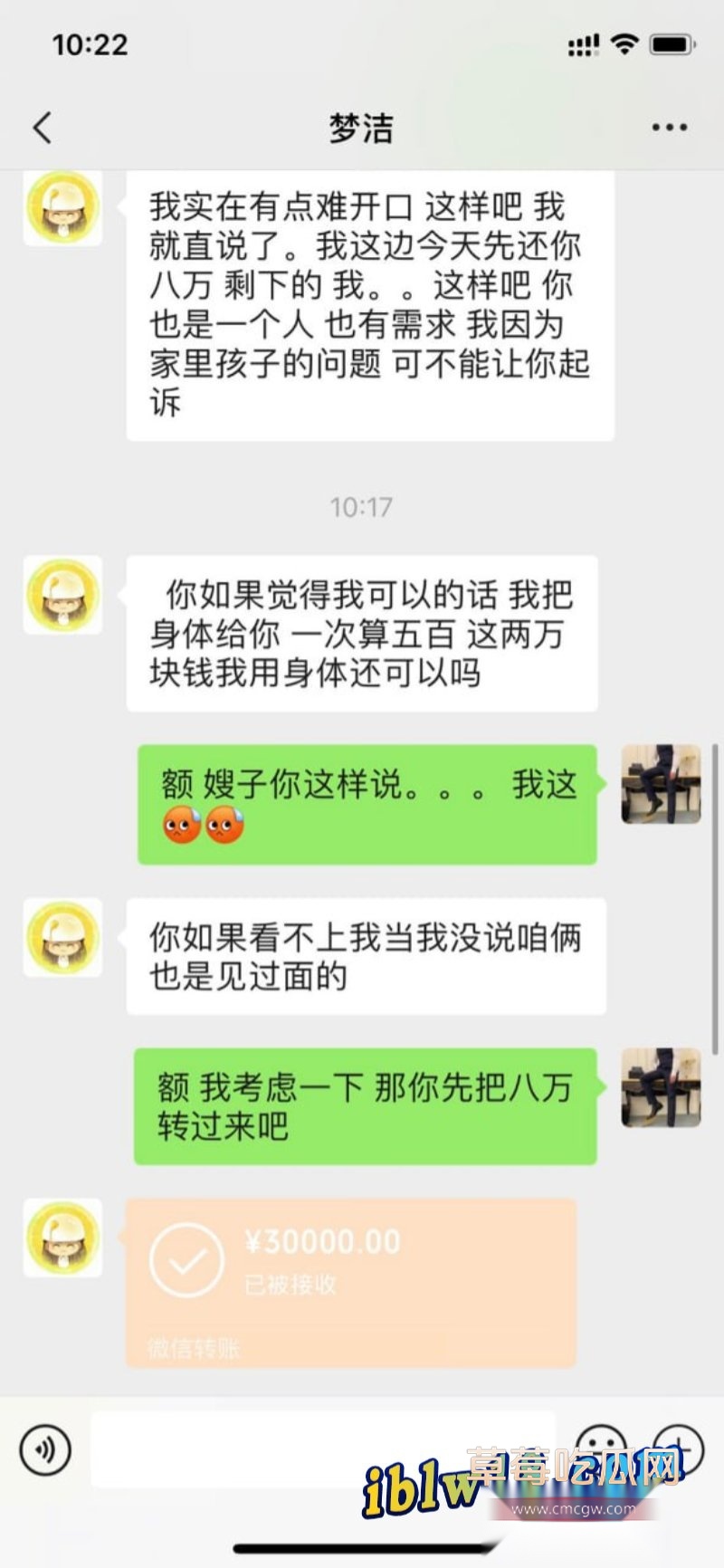This screenshot has width=724, height=1568.
Task: Go back from the 梦洁 chat
Action: (x=42, y=128)
